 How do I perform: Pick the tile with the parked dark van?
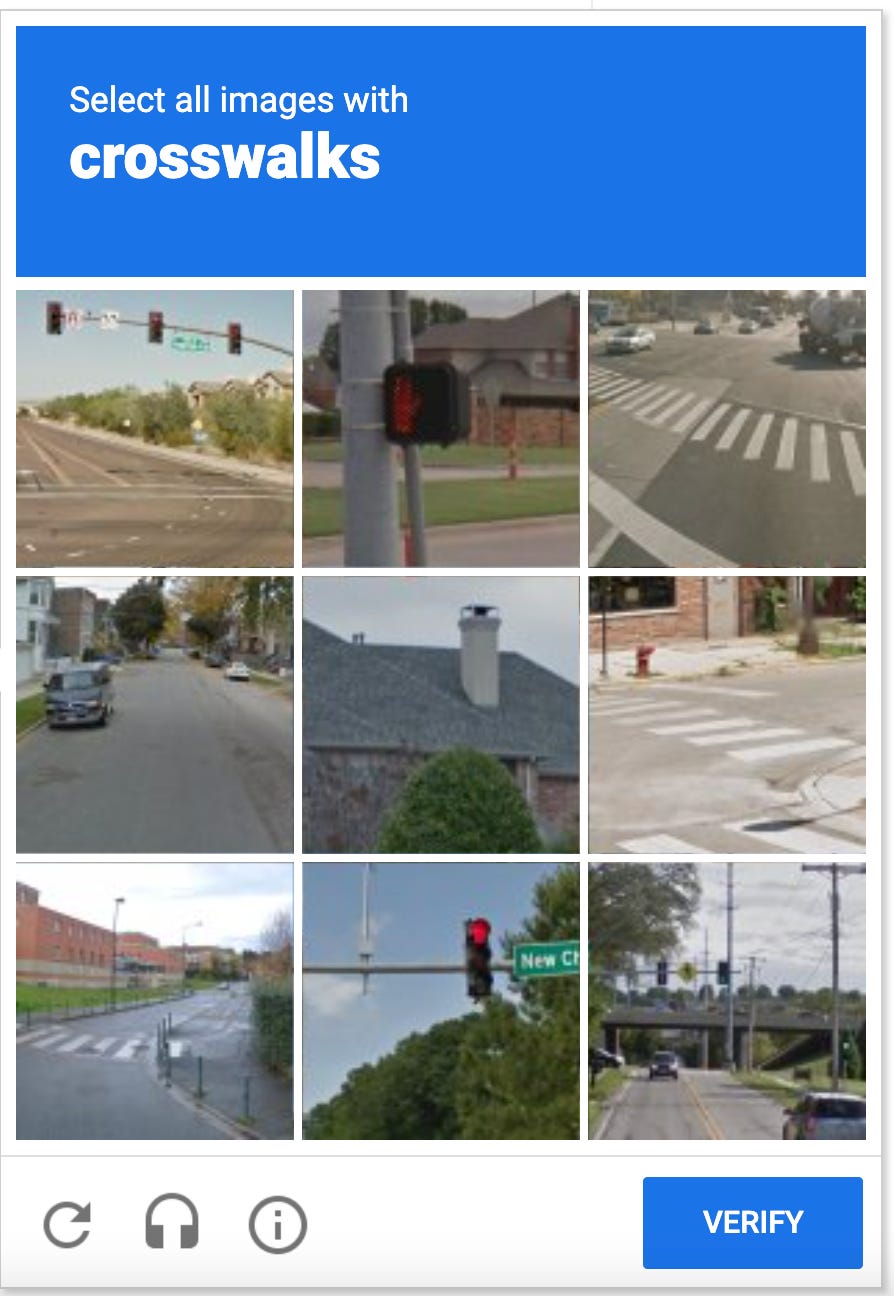(155, 714)
